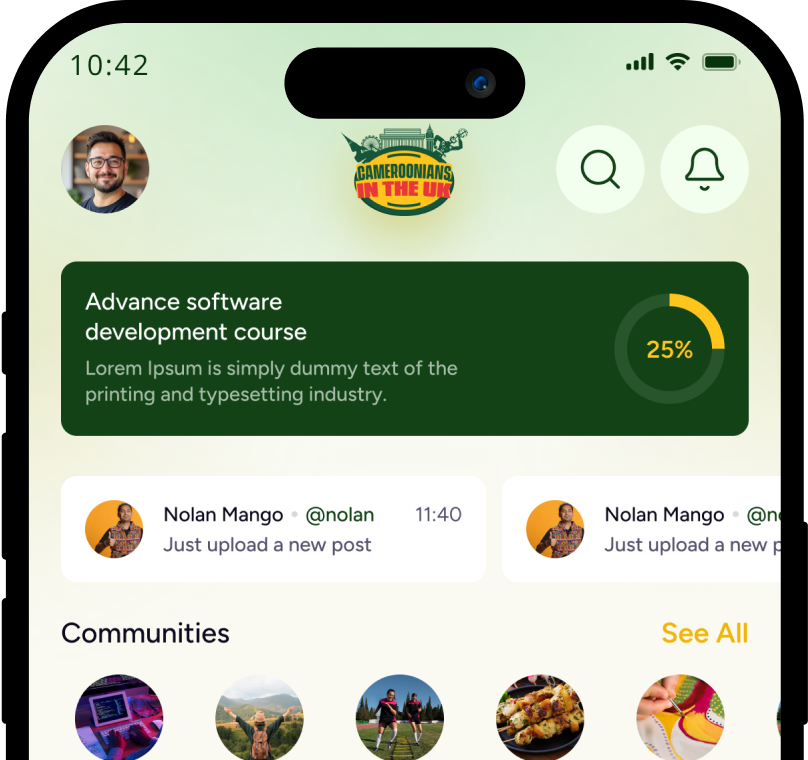Open the user profile avatar
This screenshot has height=760, width=808.
click(105, 169)
